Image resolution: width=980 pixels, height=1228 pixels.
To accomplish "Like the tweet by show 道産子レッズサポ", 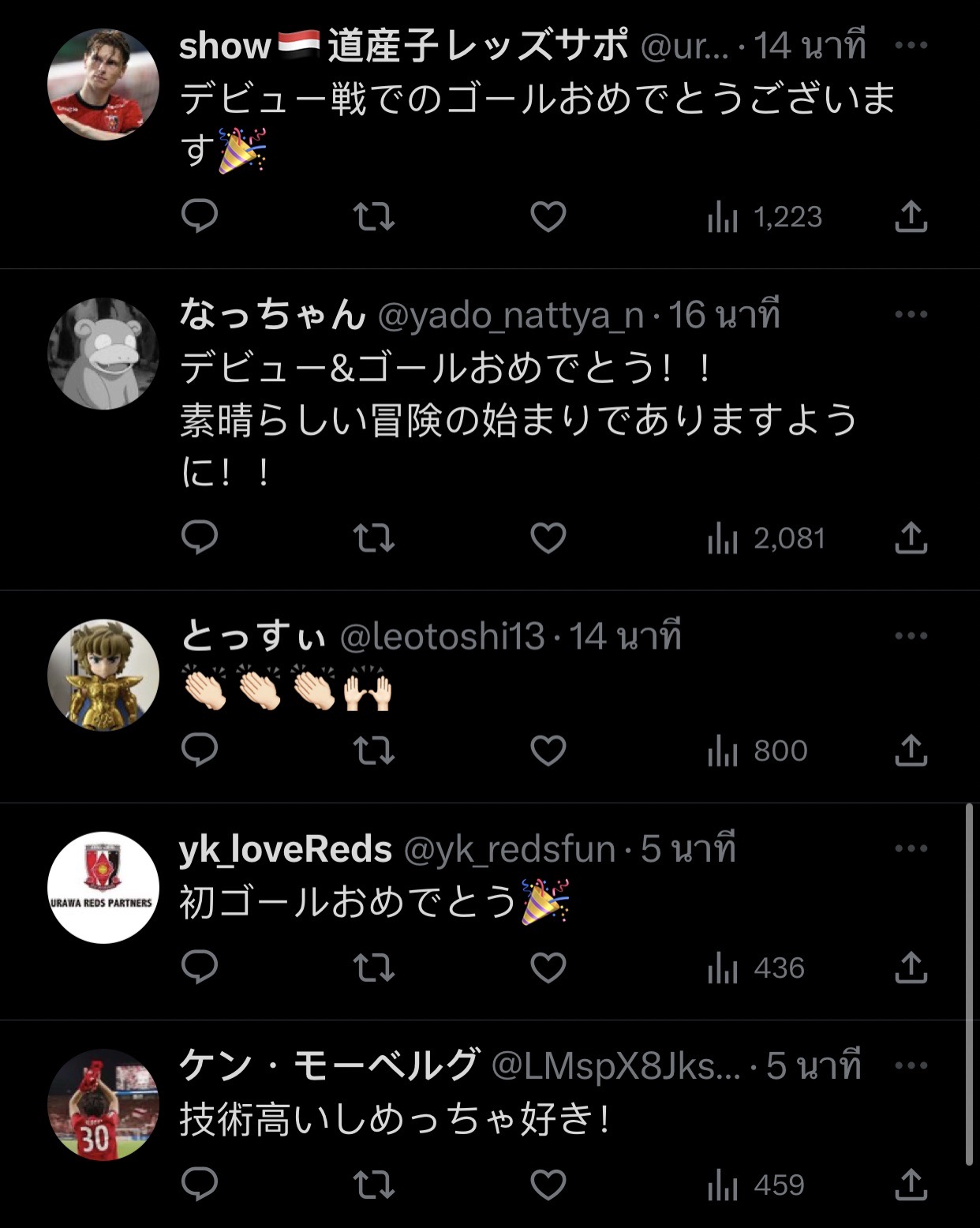I will [548, 216].
